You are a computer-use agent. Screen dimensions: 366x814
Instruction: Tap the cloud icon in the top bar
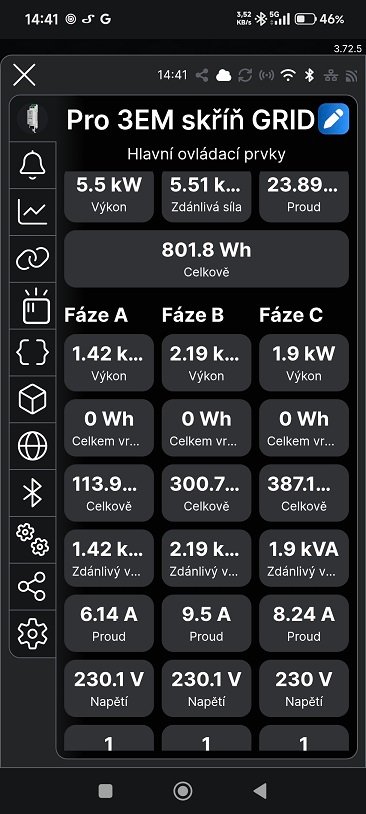[x=224, y=76]
